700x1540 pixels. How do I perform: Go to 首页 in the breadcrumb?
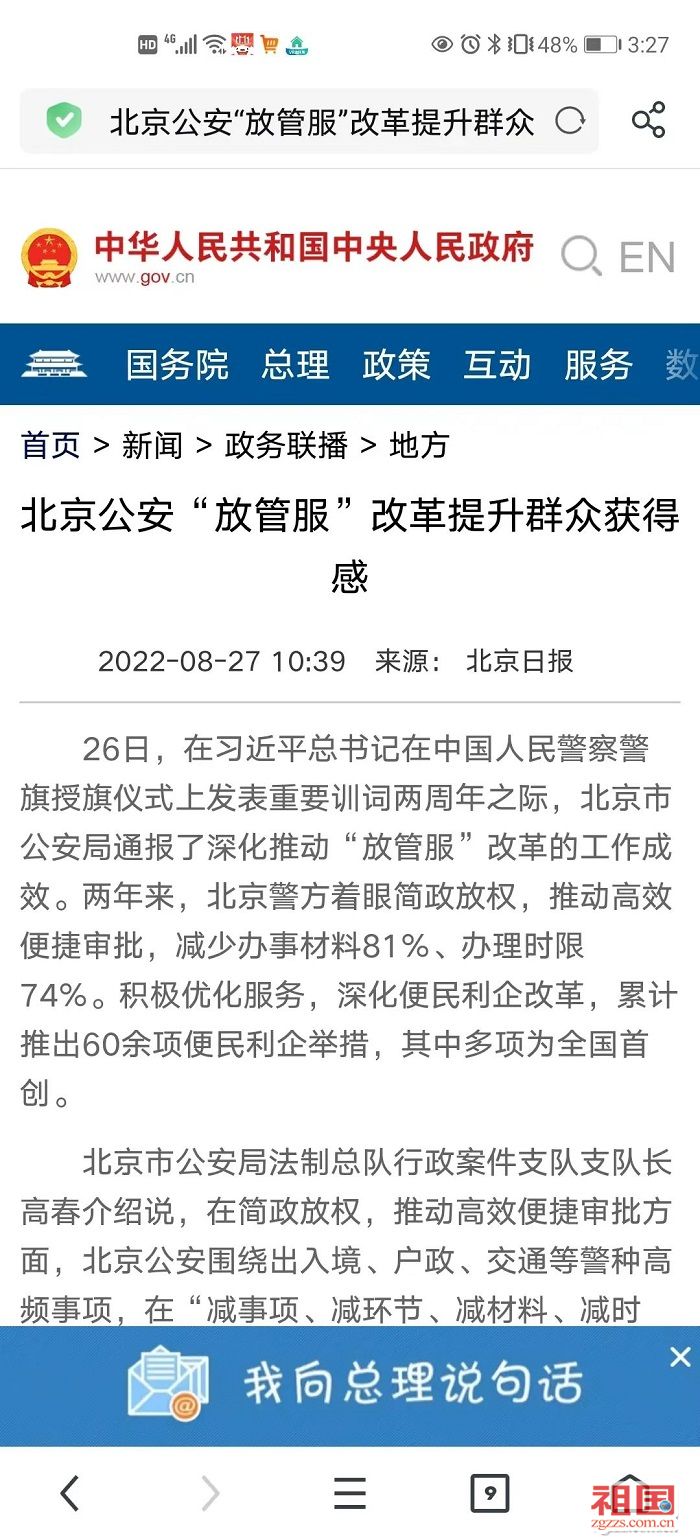coord(50,445)
